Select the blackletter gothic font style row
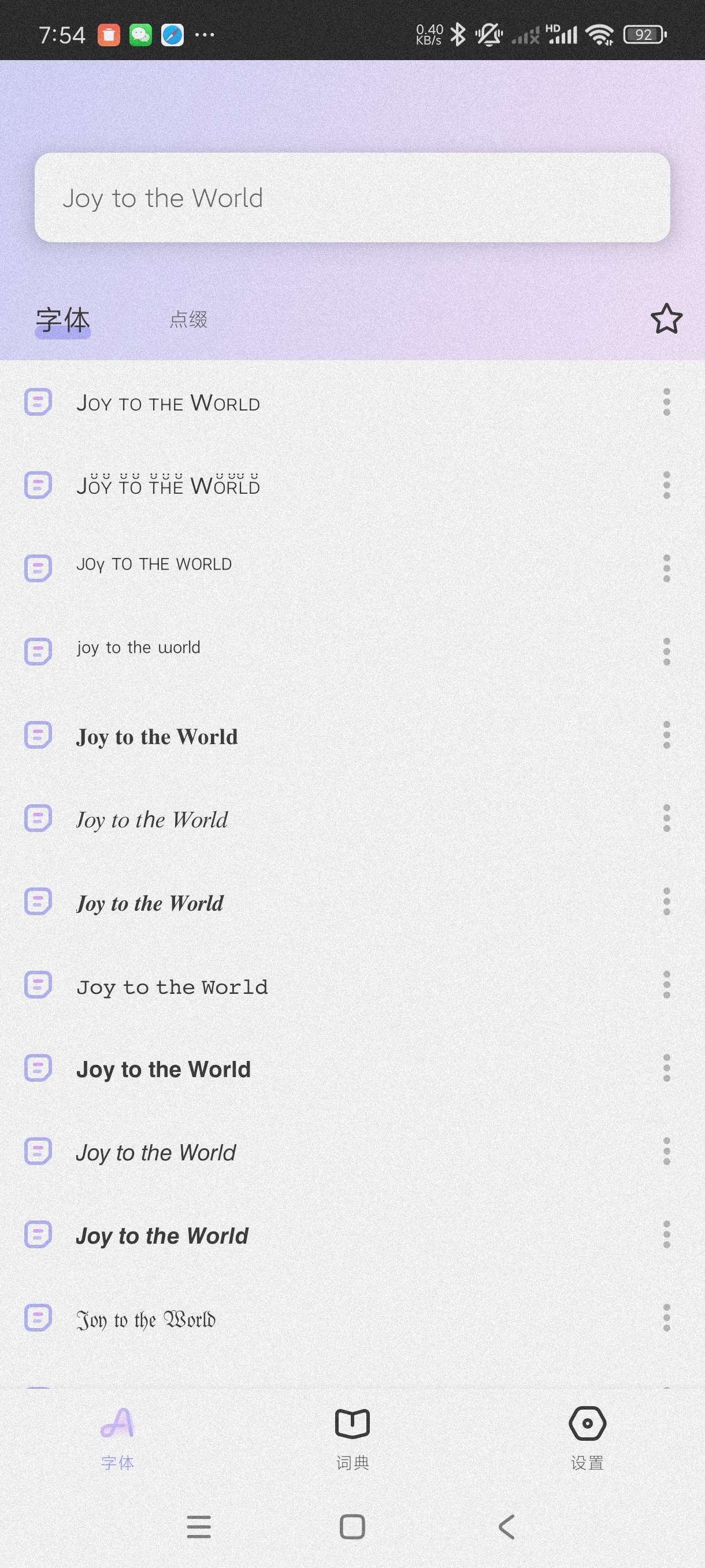 pyautogui.click(x=146, y=1319)
